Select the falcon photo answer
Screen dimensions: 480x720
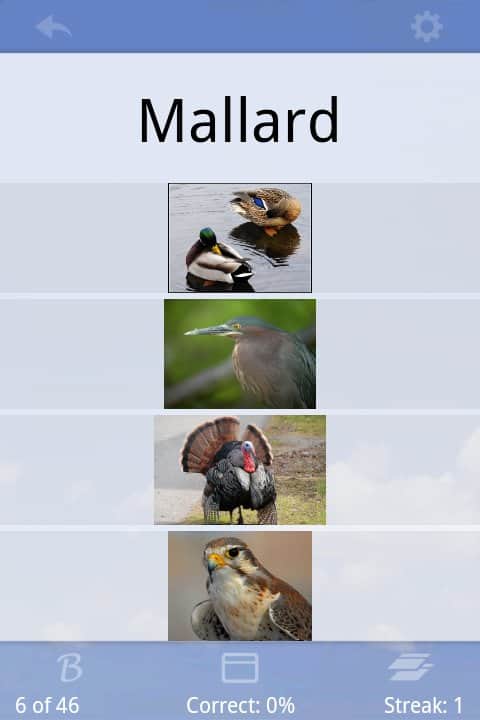tap(240, 586)
